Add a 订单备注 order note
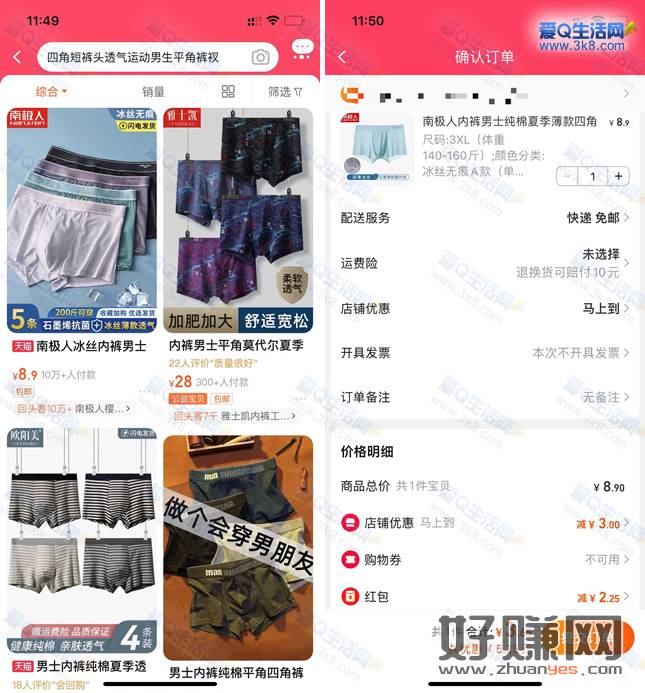This screenshot has width=645, height=693. coord(485,397)
